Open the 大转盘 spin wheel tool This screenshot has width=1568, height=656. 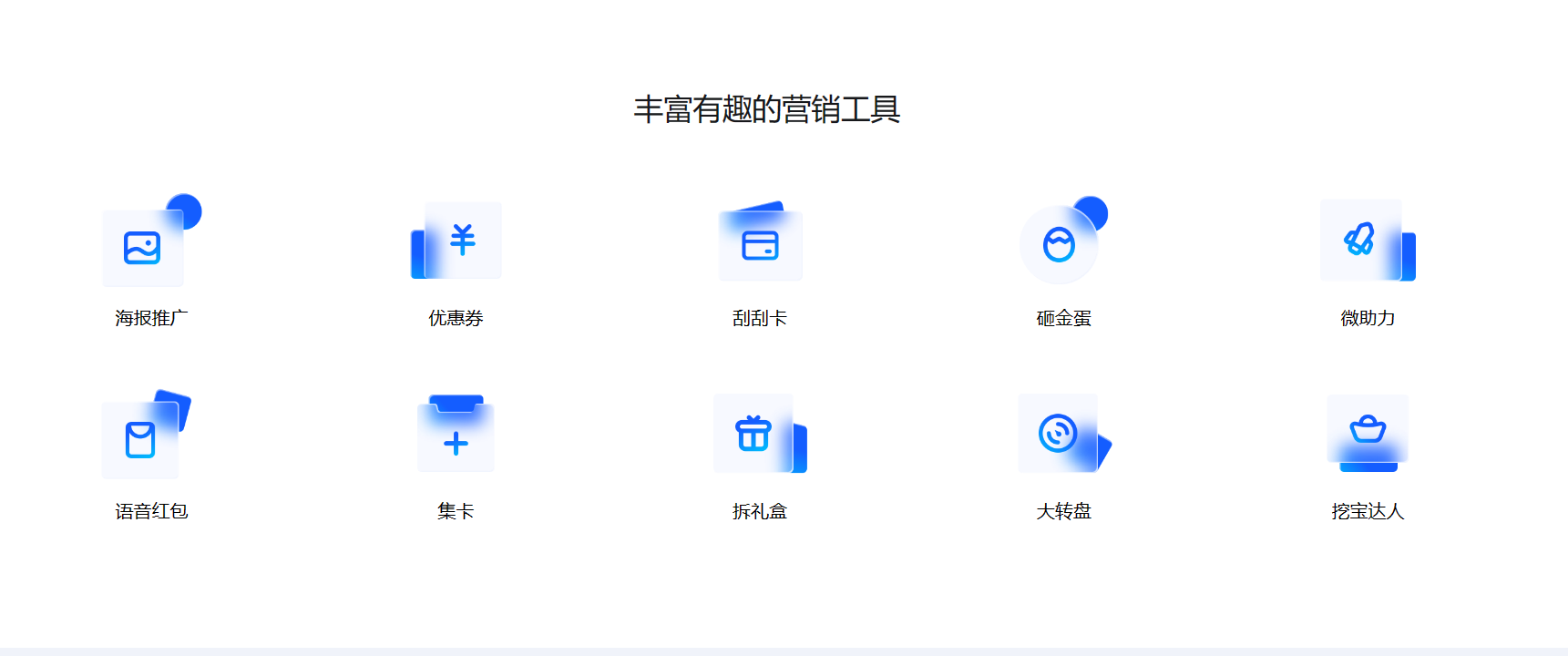(1058, 433)
